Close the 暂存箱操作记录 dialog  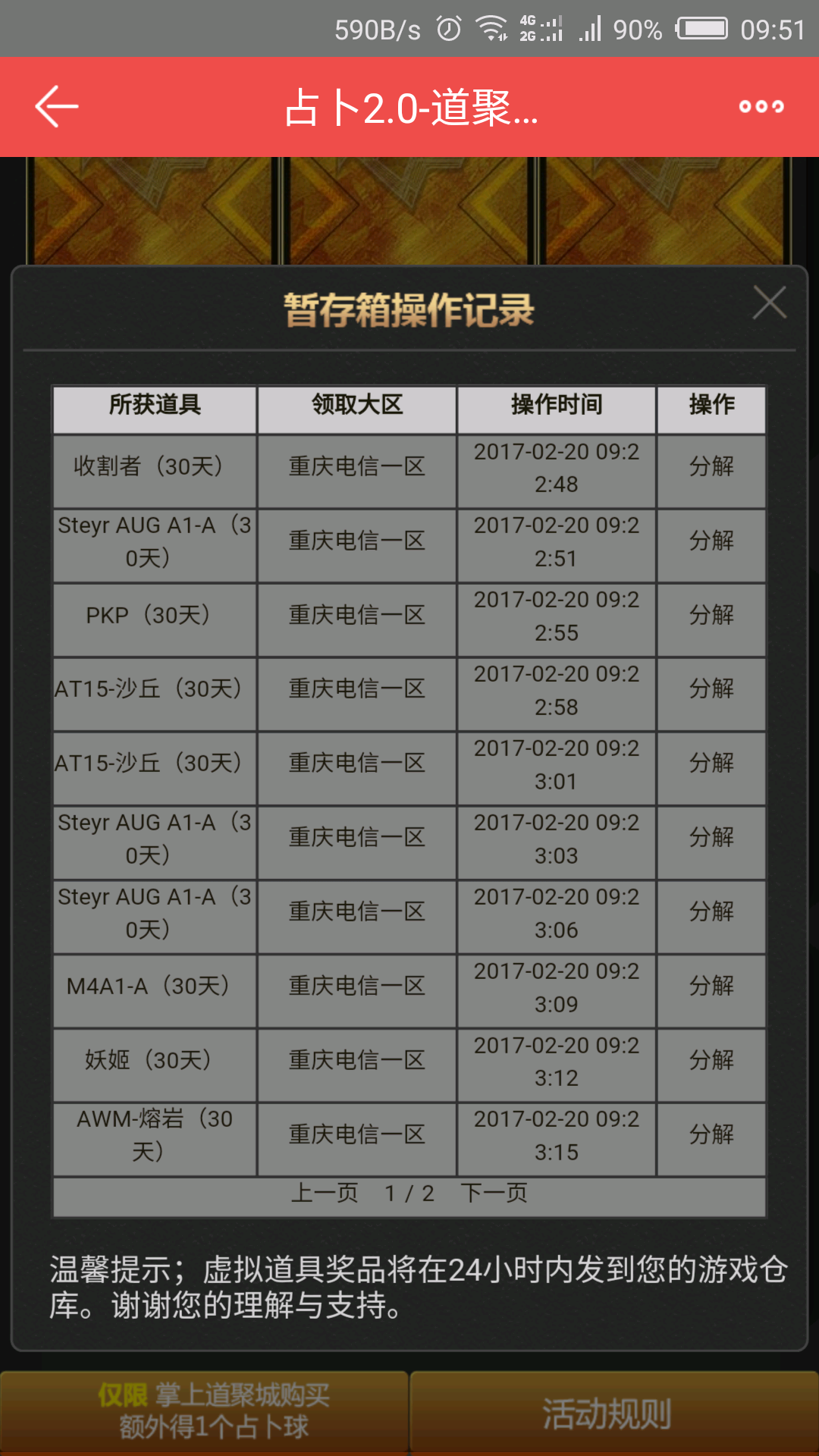pos(769,303)
